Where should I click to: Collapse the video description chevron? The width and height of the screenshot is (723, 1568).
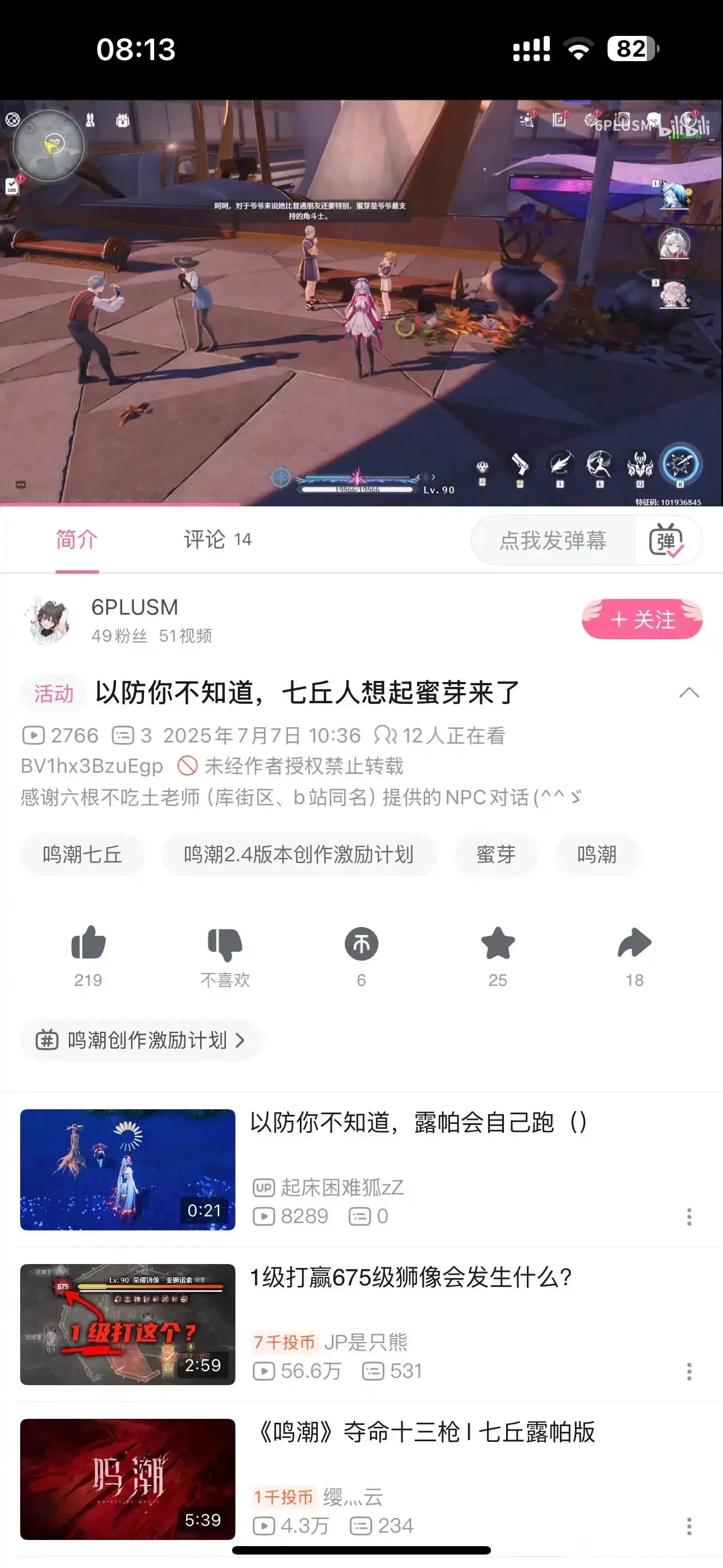pyautogui.click(x=689, y=693)
